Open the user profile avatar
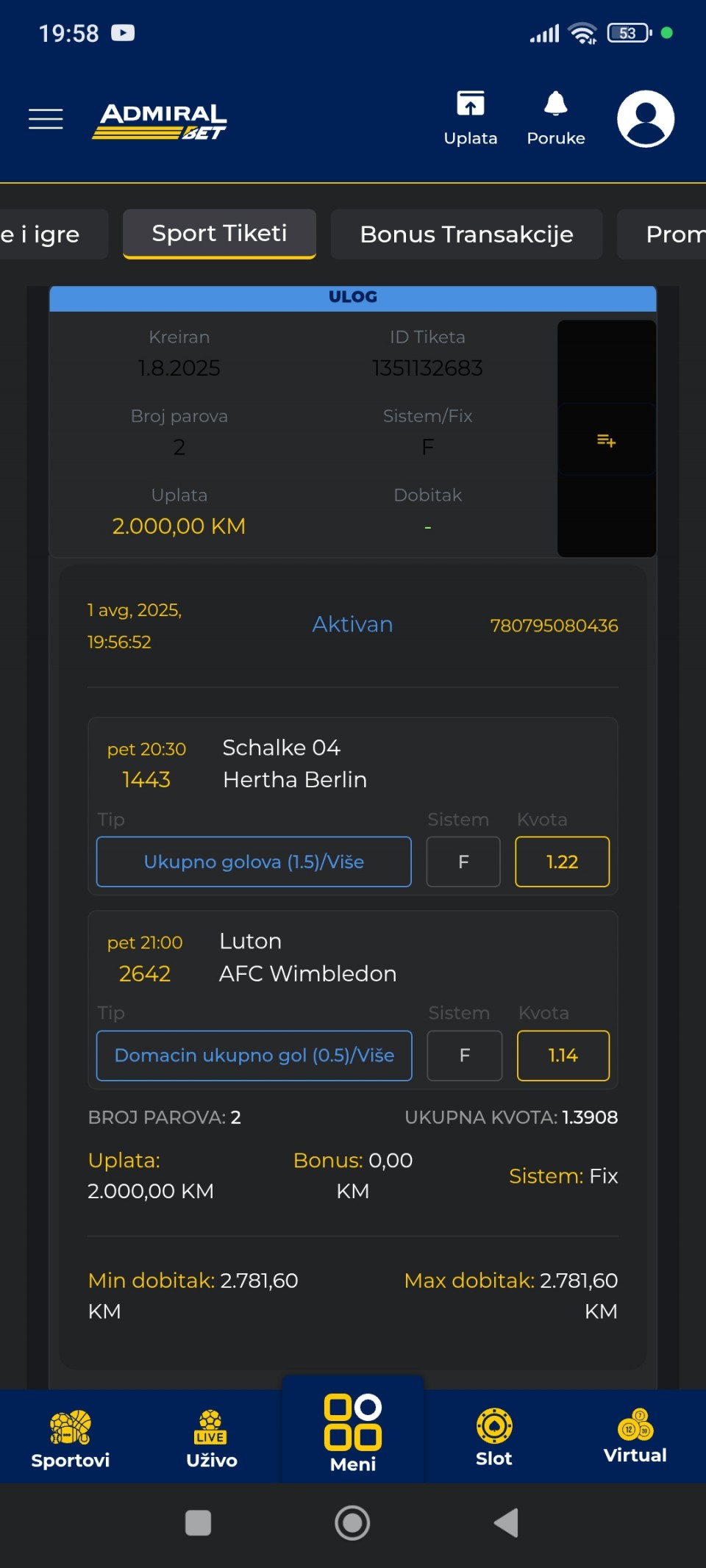 [646, 119]
